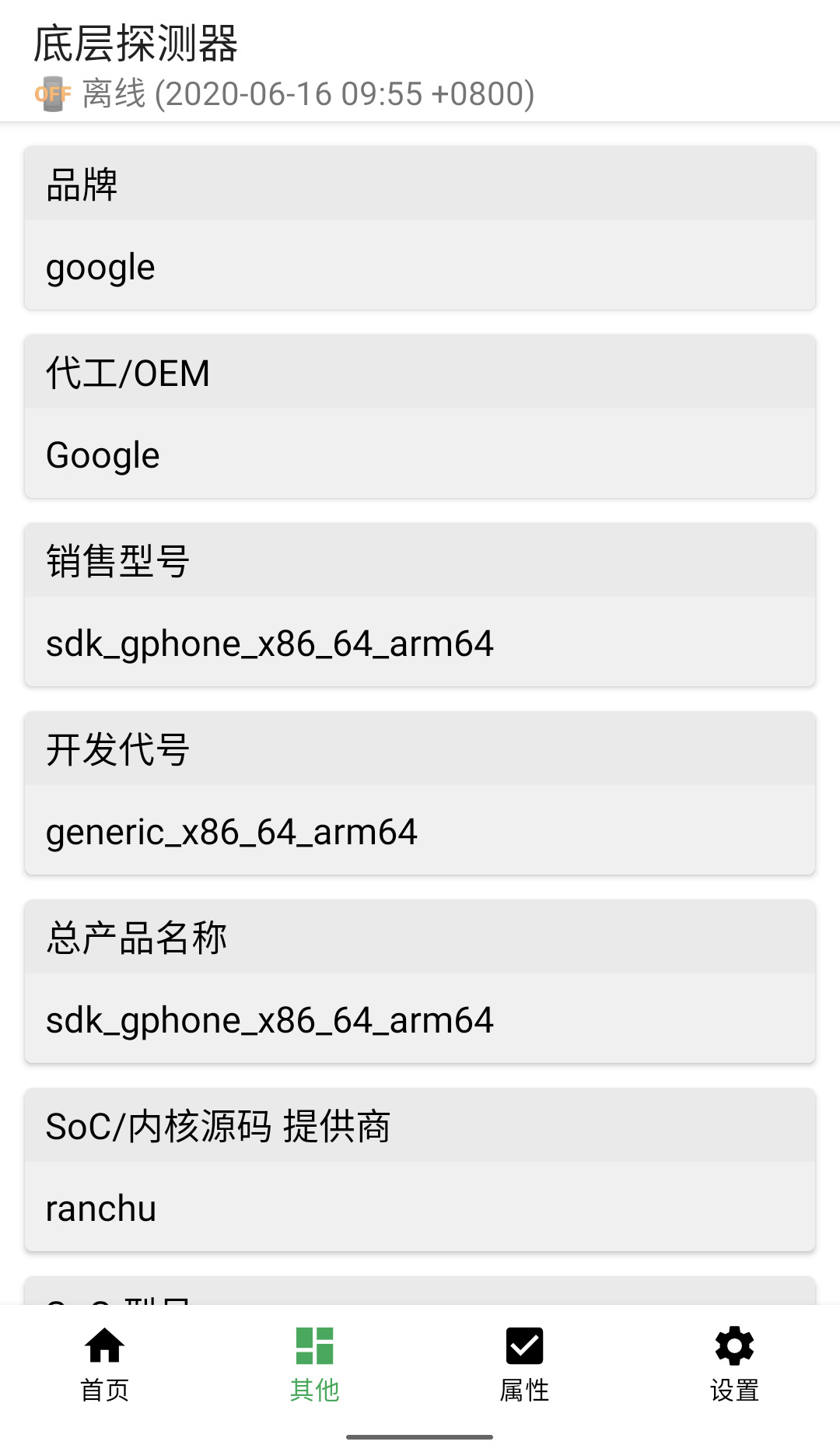Click the 底层探测器 app title

(x=136, y=44)
